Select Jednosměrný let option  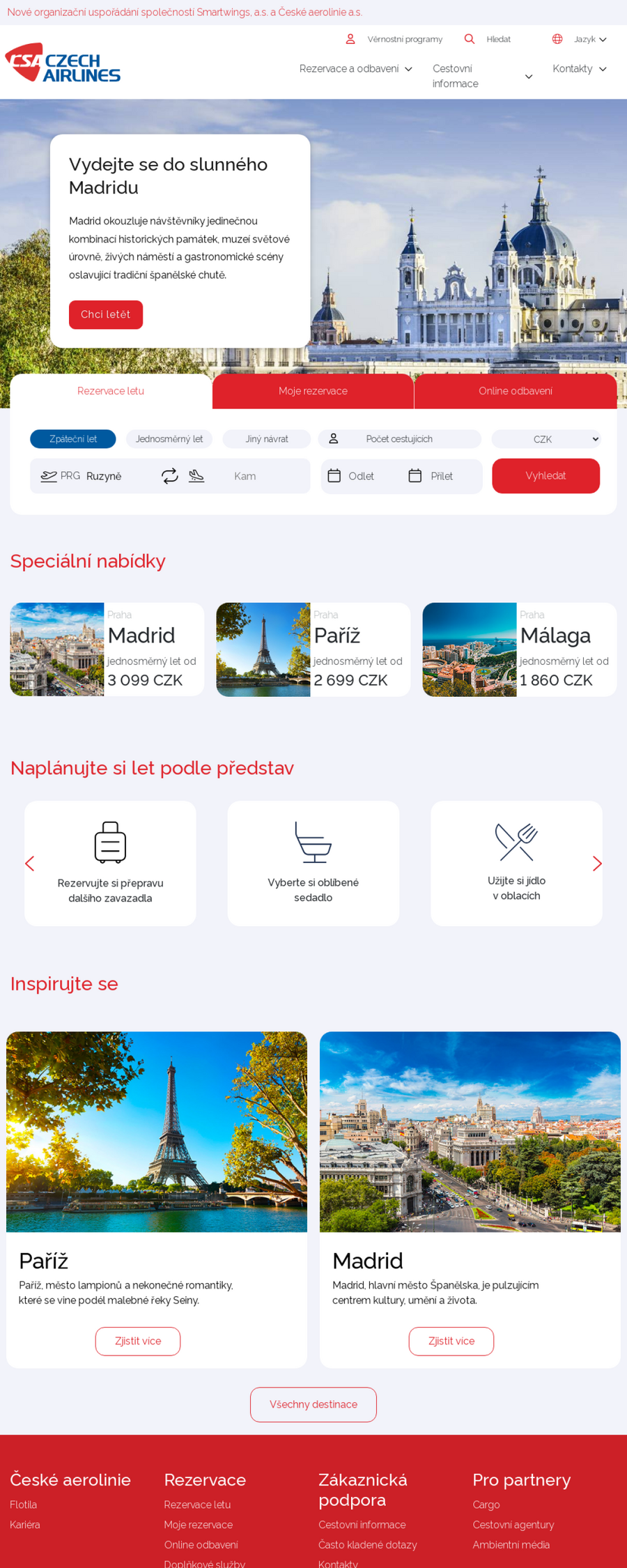coord(169,439)
